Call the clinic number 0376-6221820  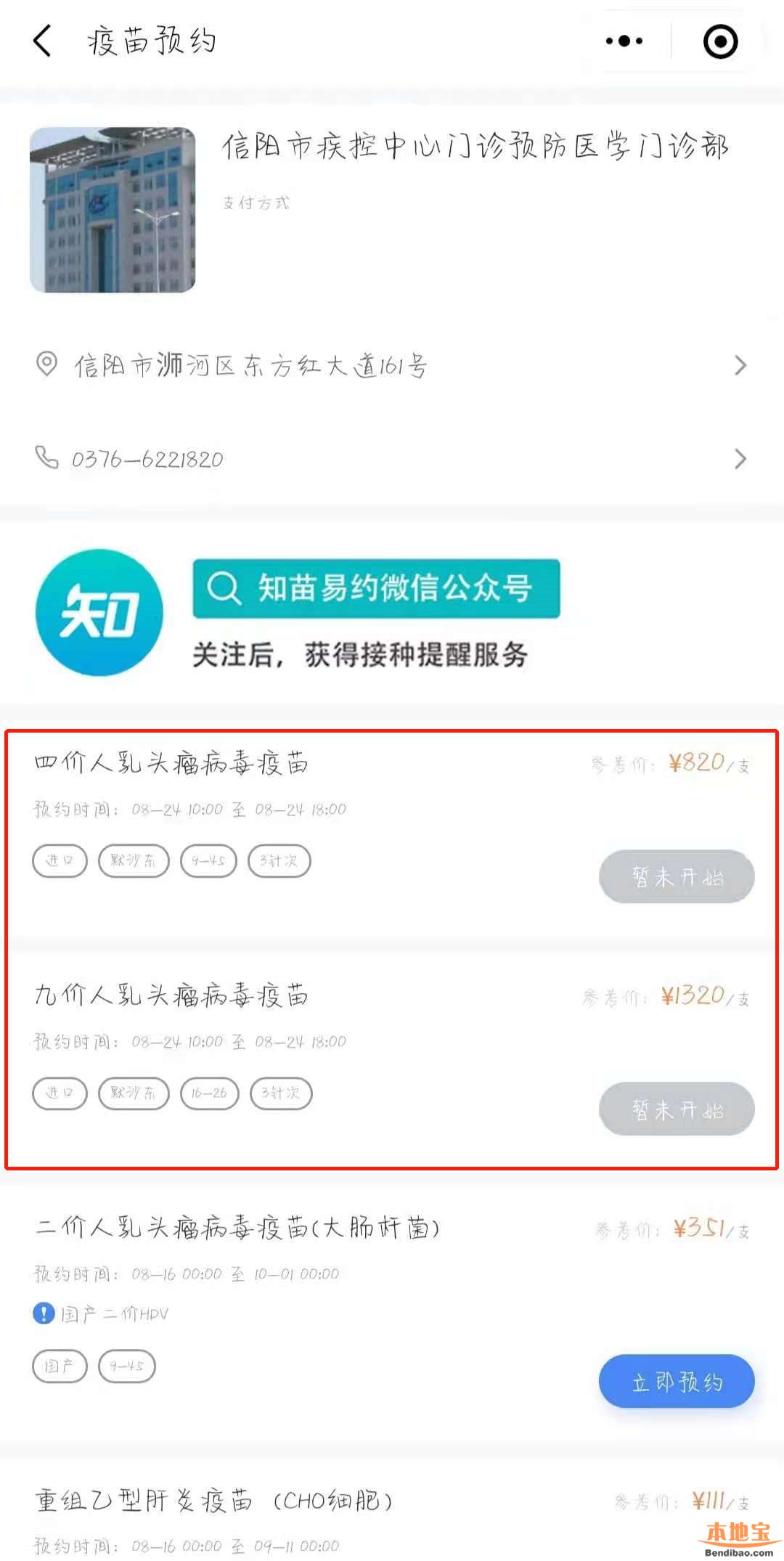[392, 459]
